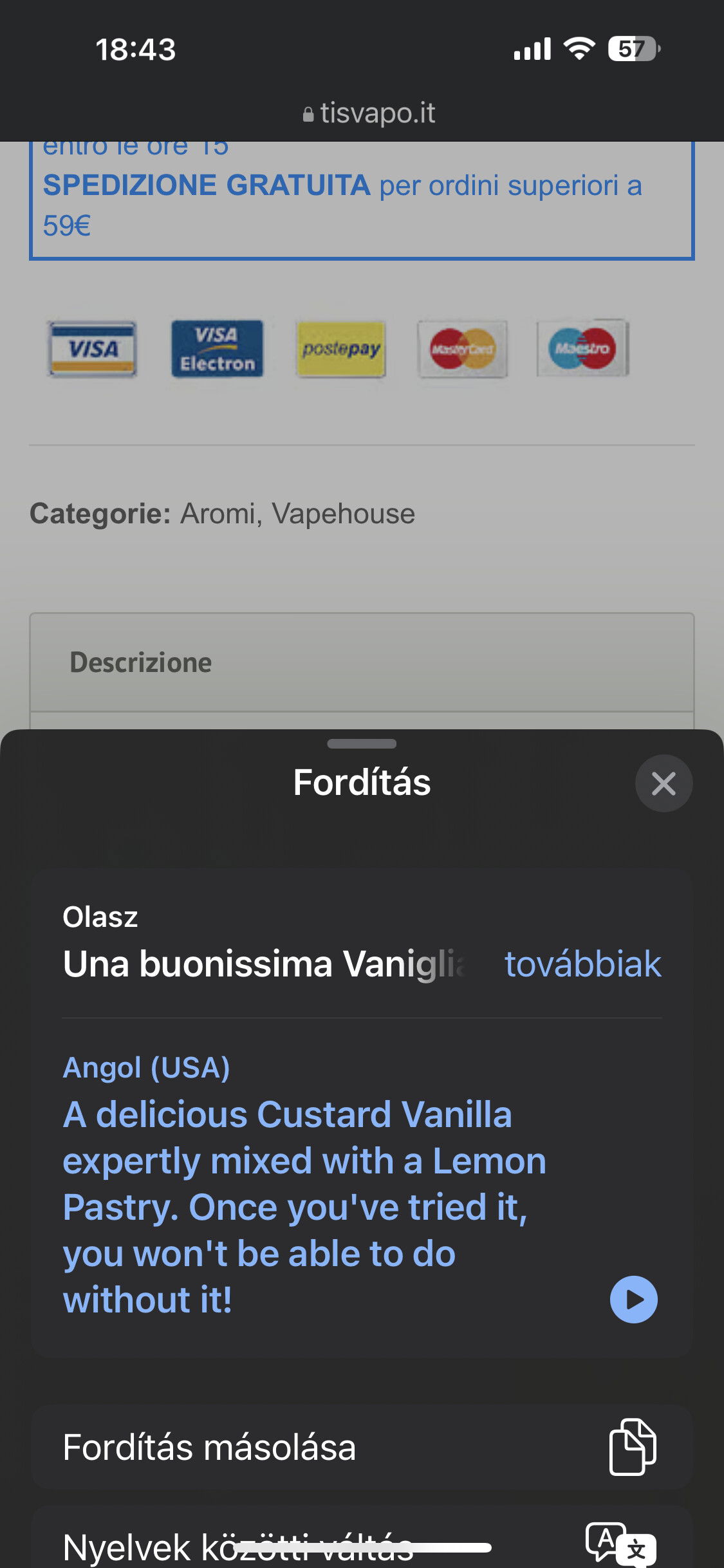Close the Fordítás translation sheet
724x1568 pixels.
pyautogui.click(x=664, y=783)
